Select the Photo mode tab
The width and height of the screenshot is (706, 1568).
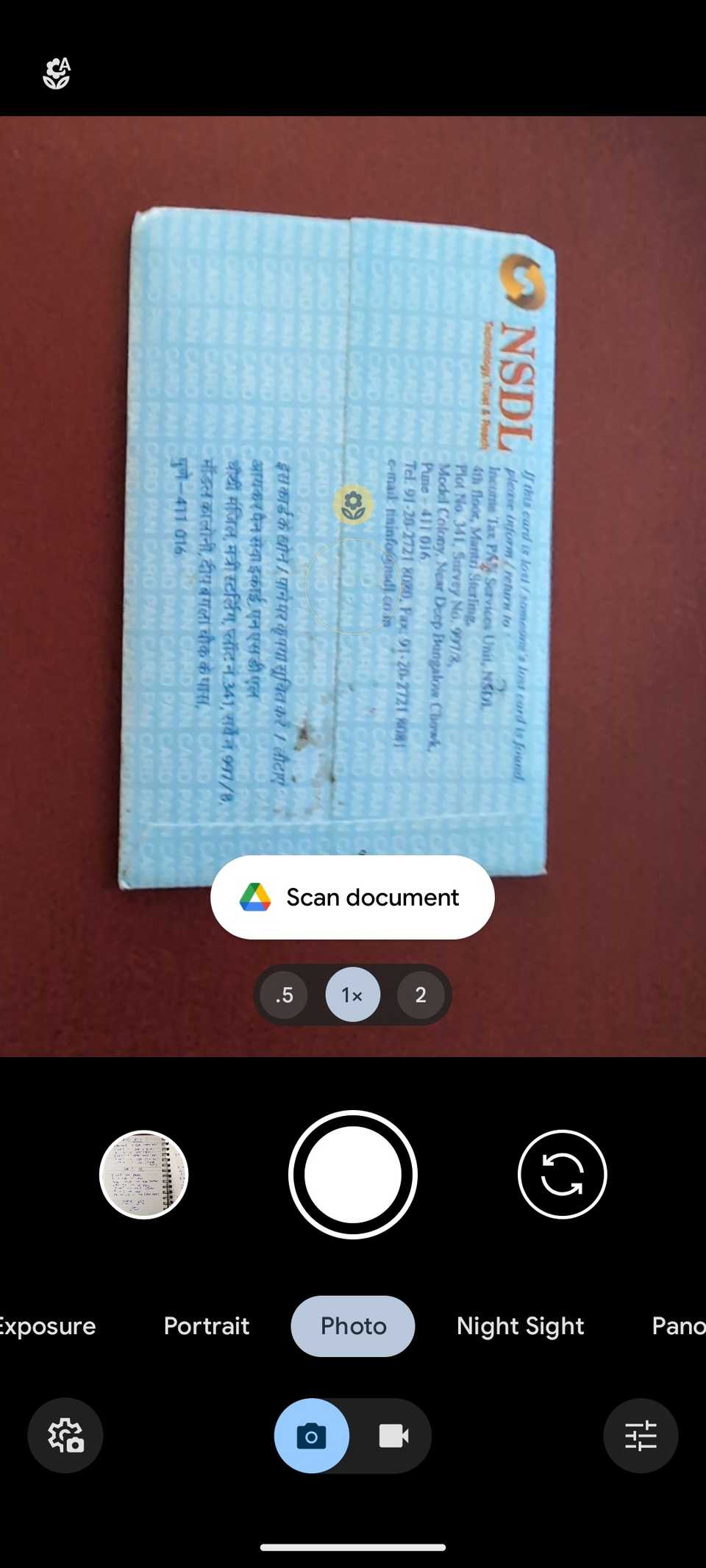[x=353, y=1325]
